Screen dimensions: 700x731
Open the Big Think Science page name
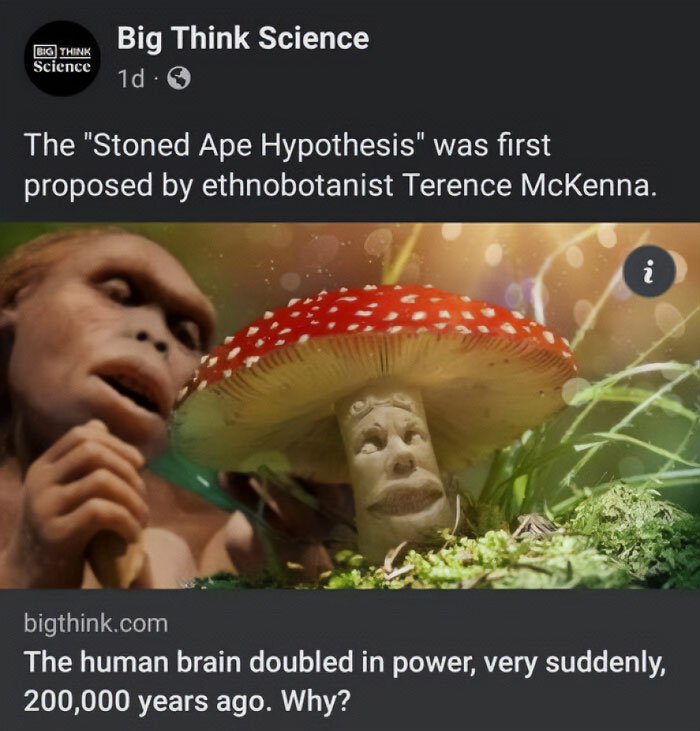(x=243, y=39)
